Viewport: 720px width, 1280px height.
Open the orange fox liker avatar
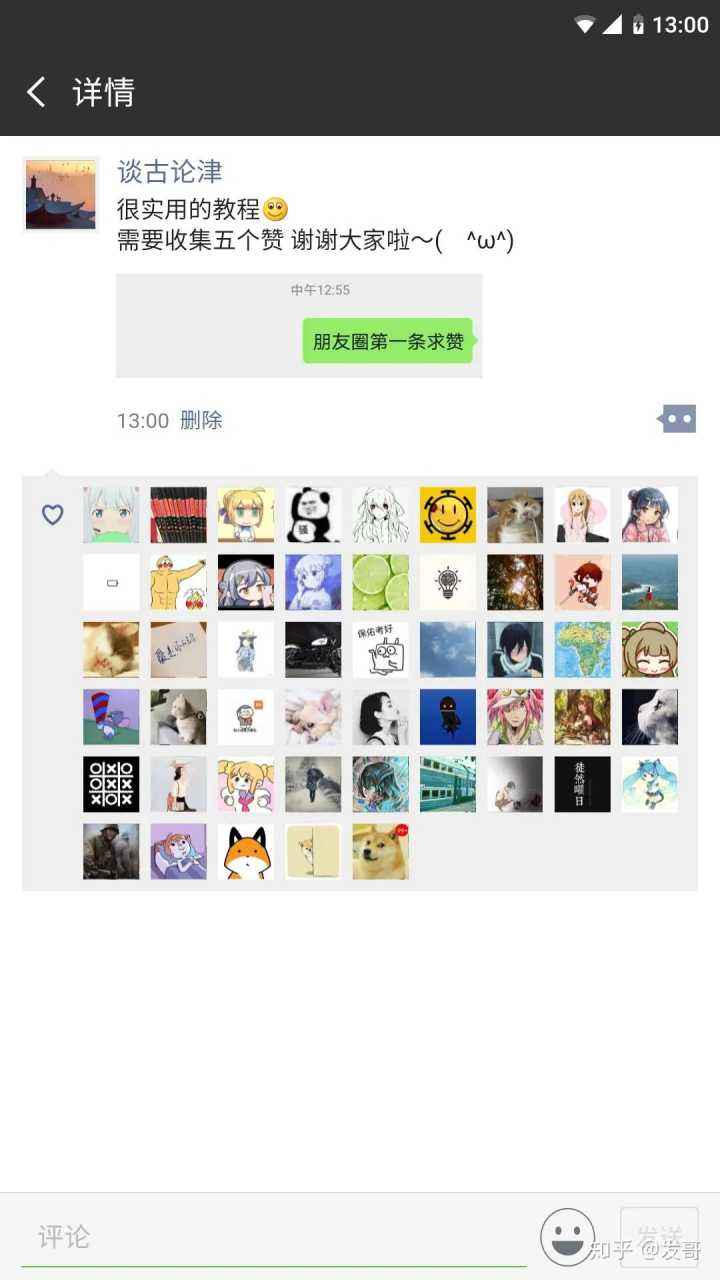[x=246, y=851]
